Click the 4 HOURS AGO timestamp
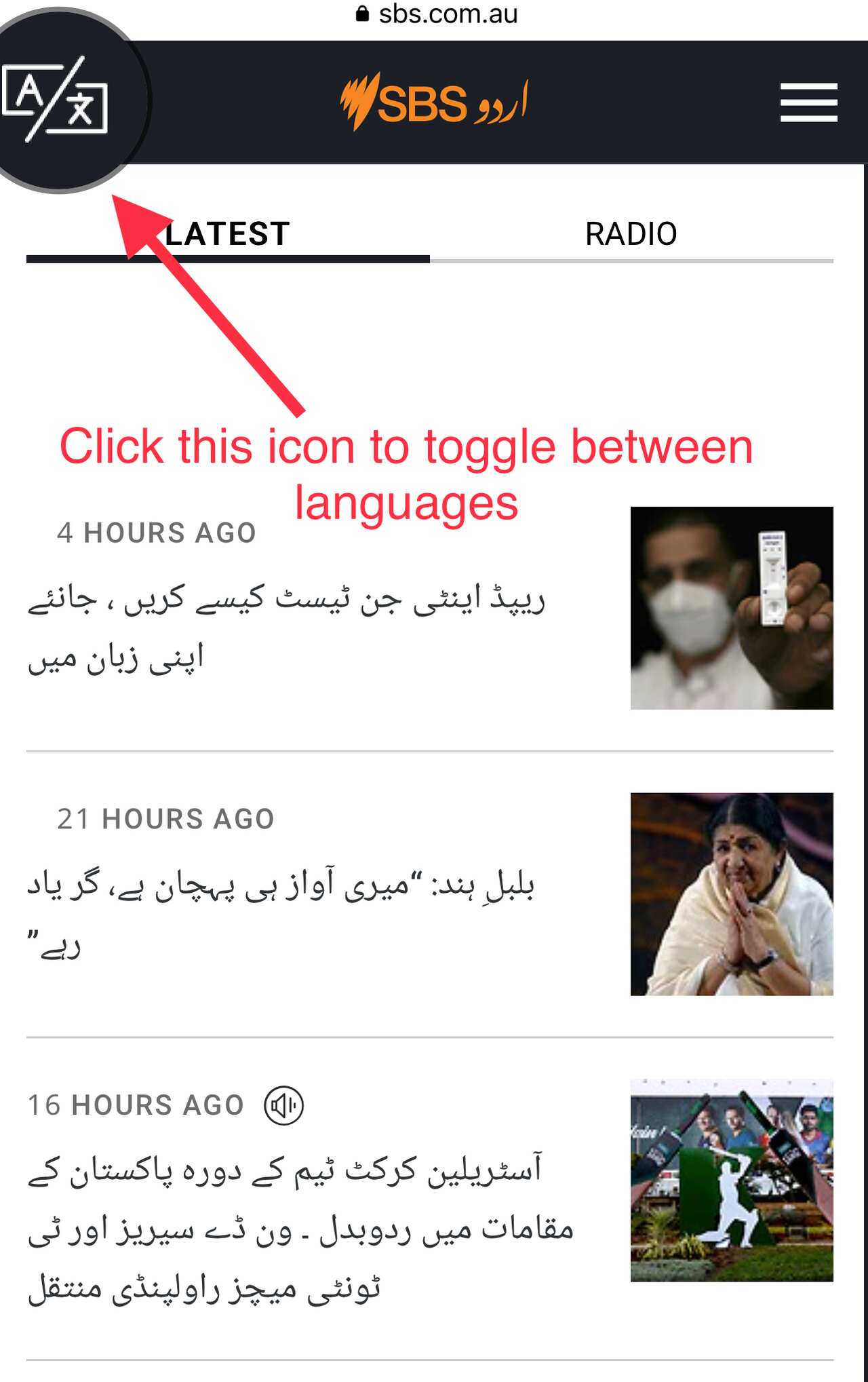Screen dimensions: 868x1382 157,533
